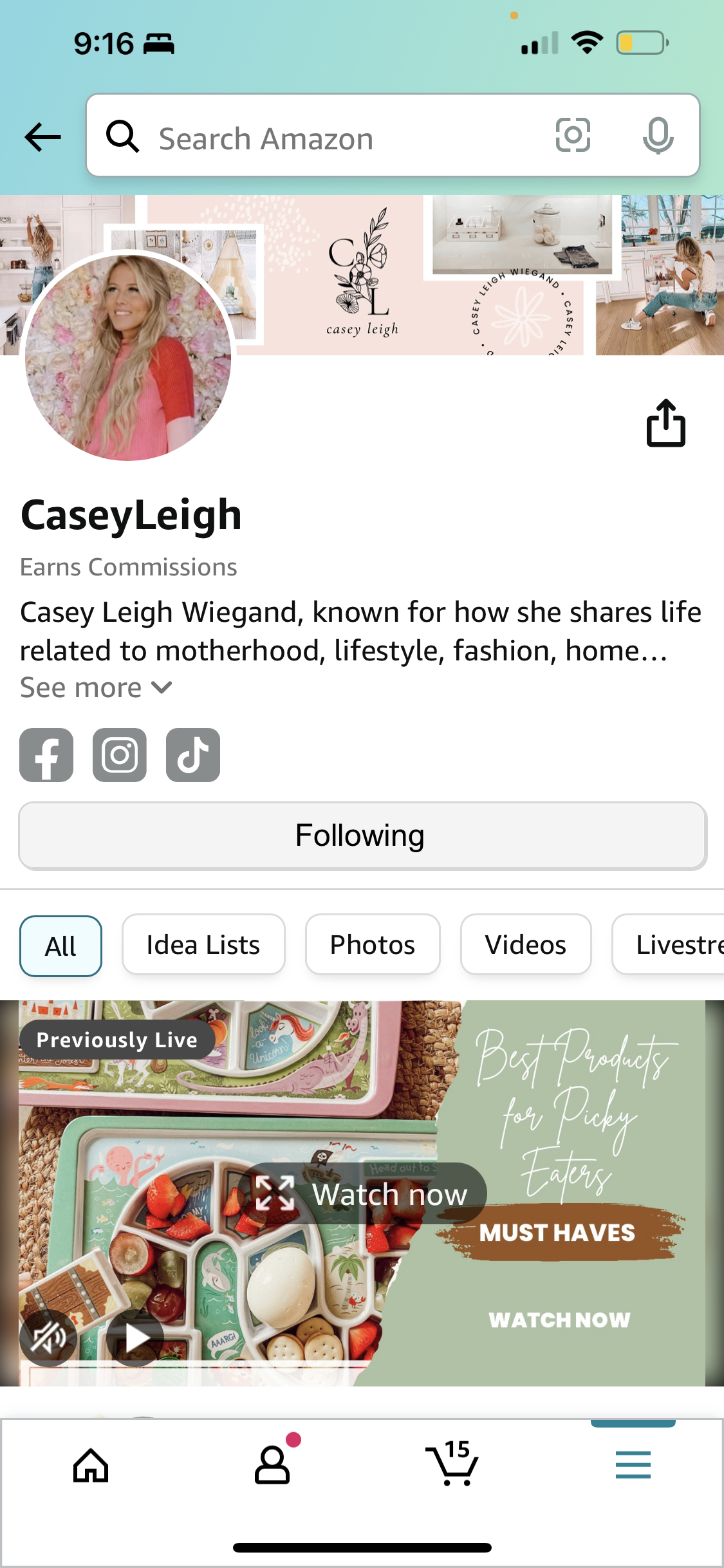The image size is (724, 1568).
Task: Open the account profile tab
Action: [273, 1464]
